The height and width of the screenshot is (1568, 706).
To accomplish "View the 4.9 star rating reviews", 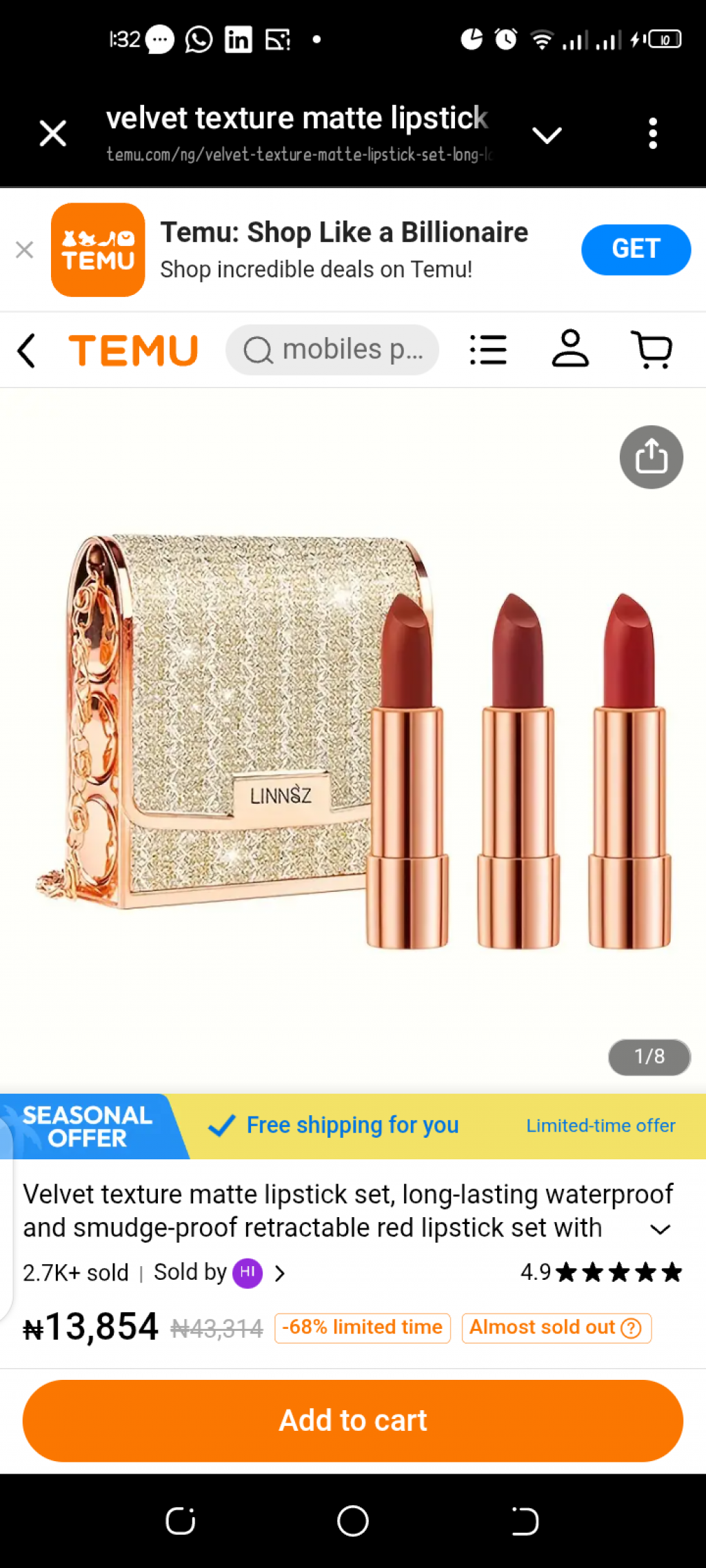I will [x=601, y=1272].
